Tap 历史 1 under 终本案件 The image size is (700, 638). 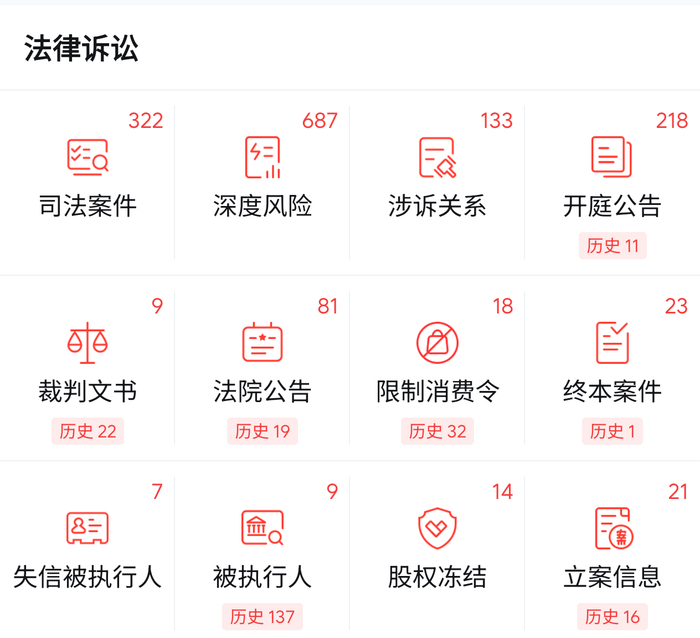612,431
